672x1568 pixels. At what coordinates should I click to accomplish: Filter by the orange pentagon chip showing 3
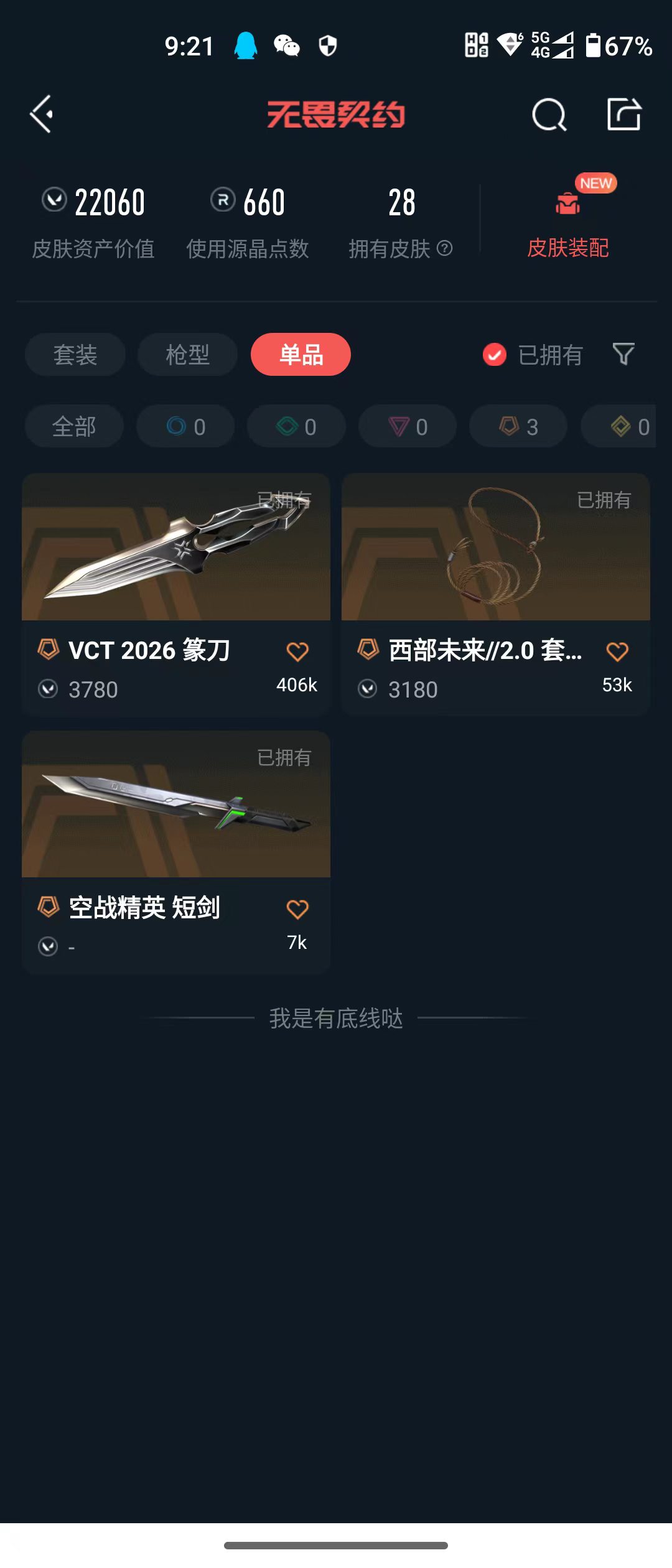click(x=518, y=426)
